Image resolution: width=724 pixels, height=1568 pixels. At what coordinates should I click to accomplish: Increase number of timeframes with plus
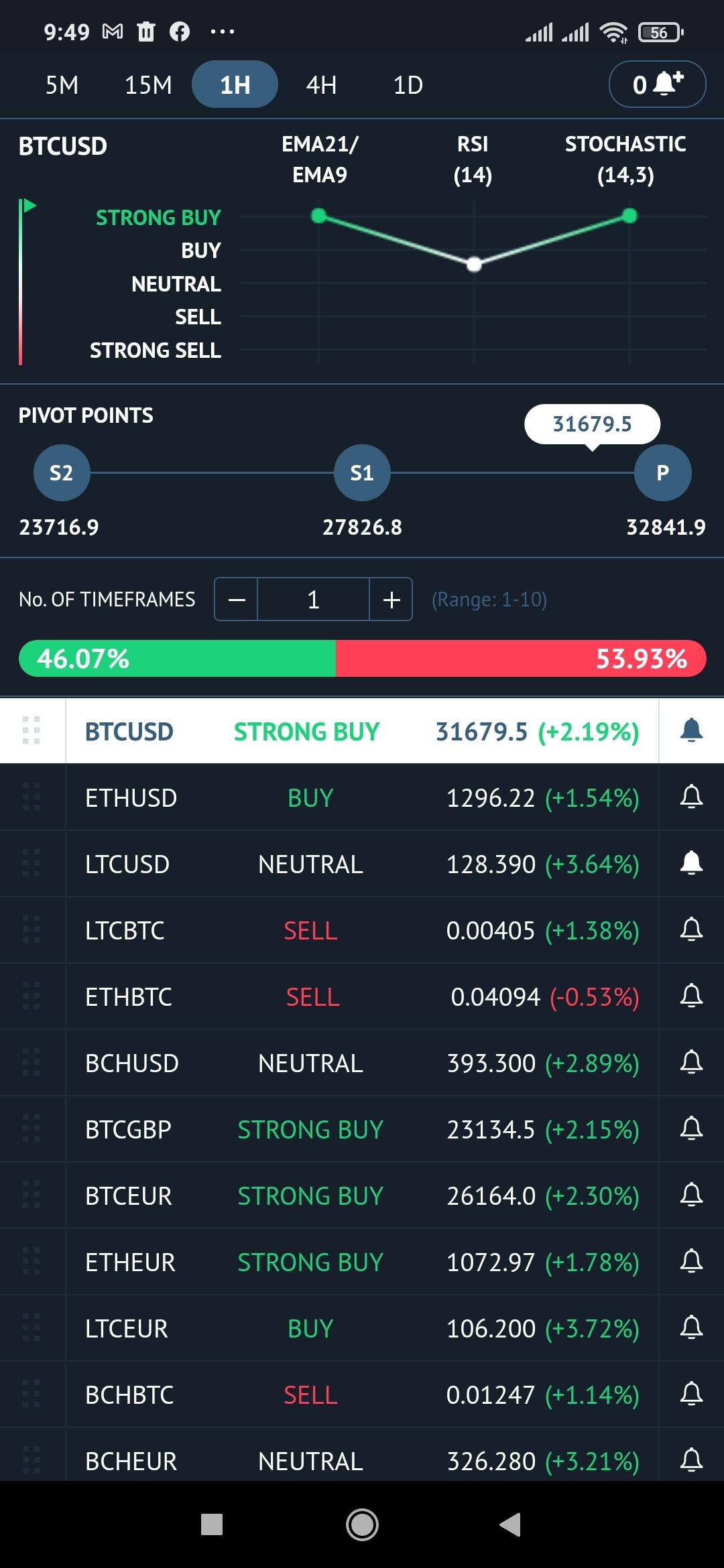(391, 599)
